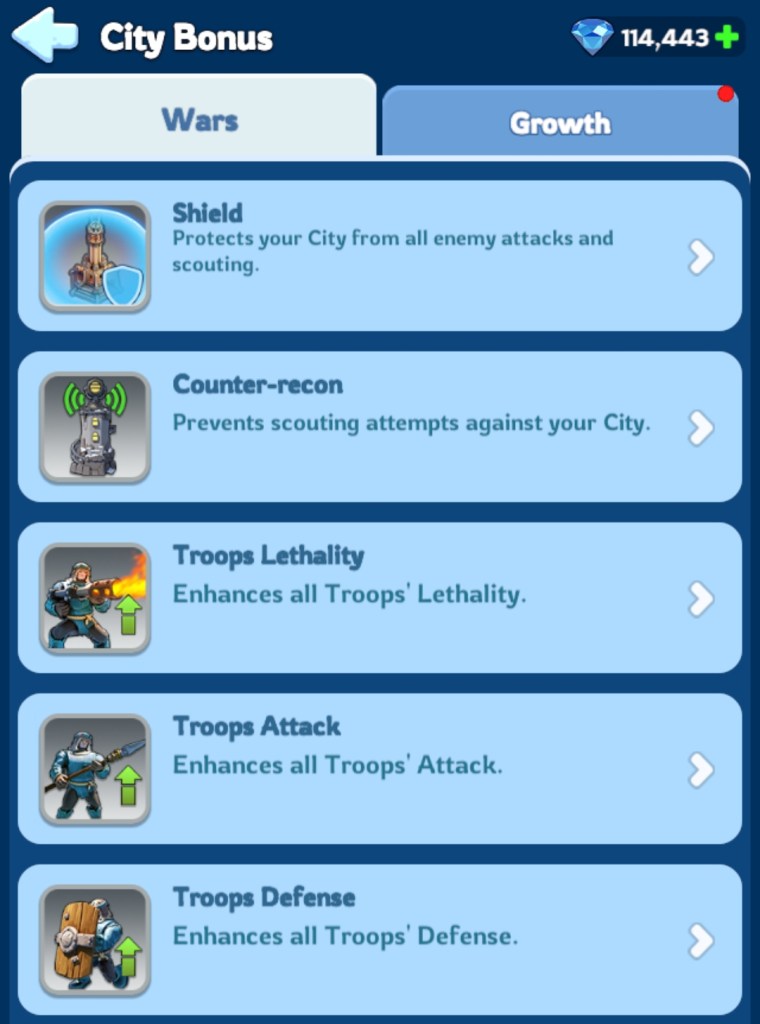Go back using the arrow icon
760x1024 pixels.
44,36
